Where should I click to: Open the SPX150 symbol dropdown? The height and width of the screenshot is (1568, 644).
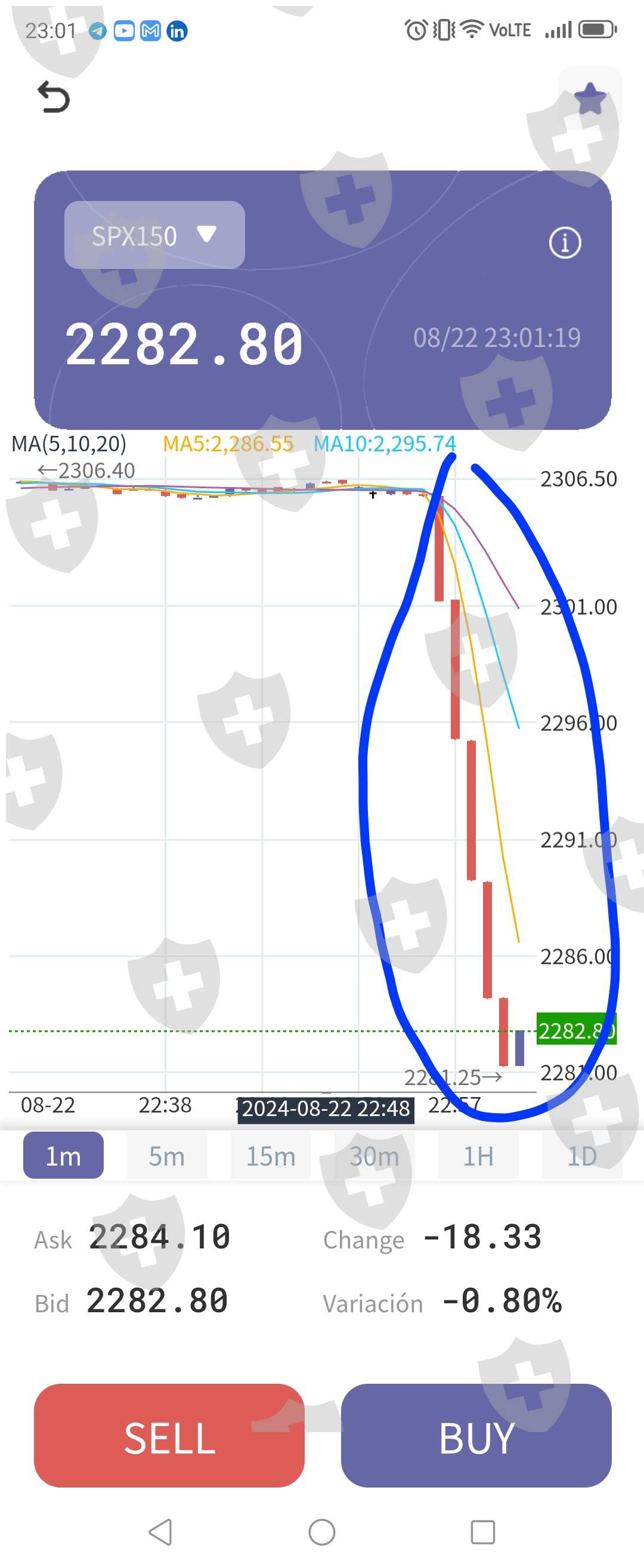coord(154,235)
